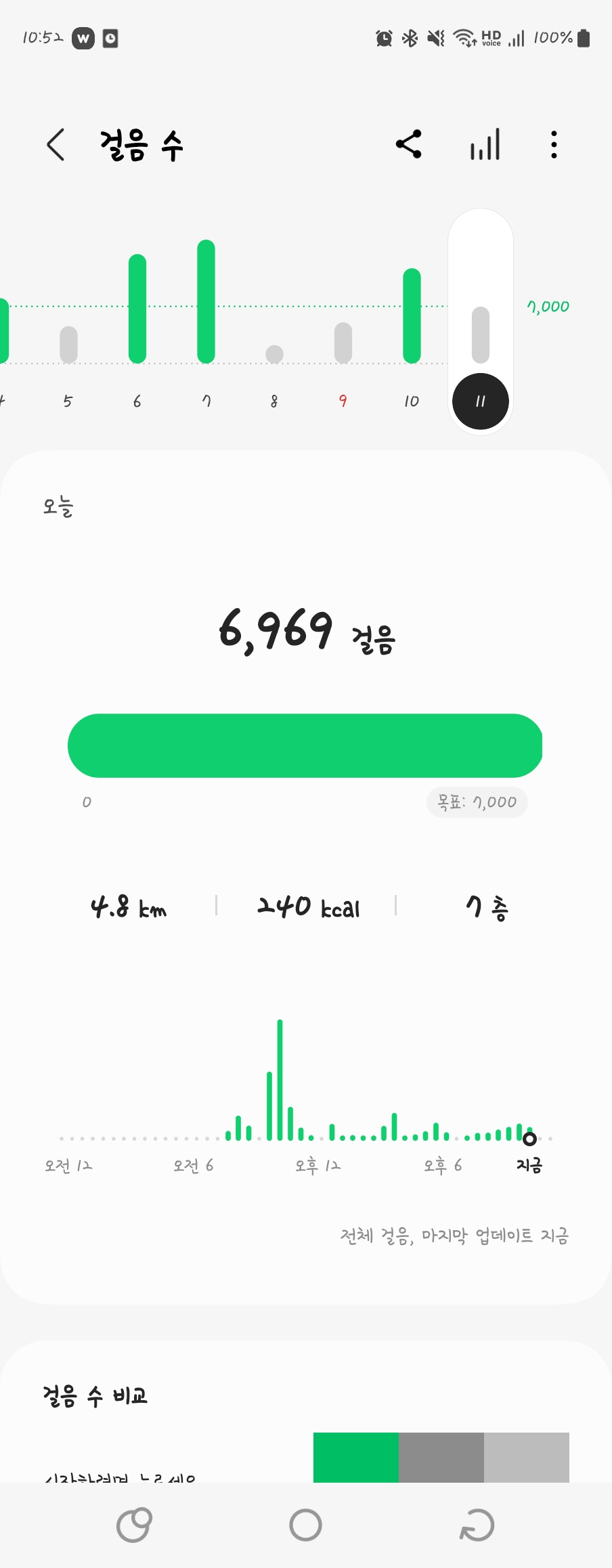Open the step trends chart icon
This screenshot has width=612, height=1568.
tap(485, 144)
